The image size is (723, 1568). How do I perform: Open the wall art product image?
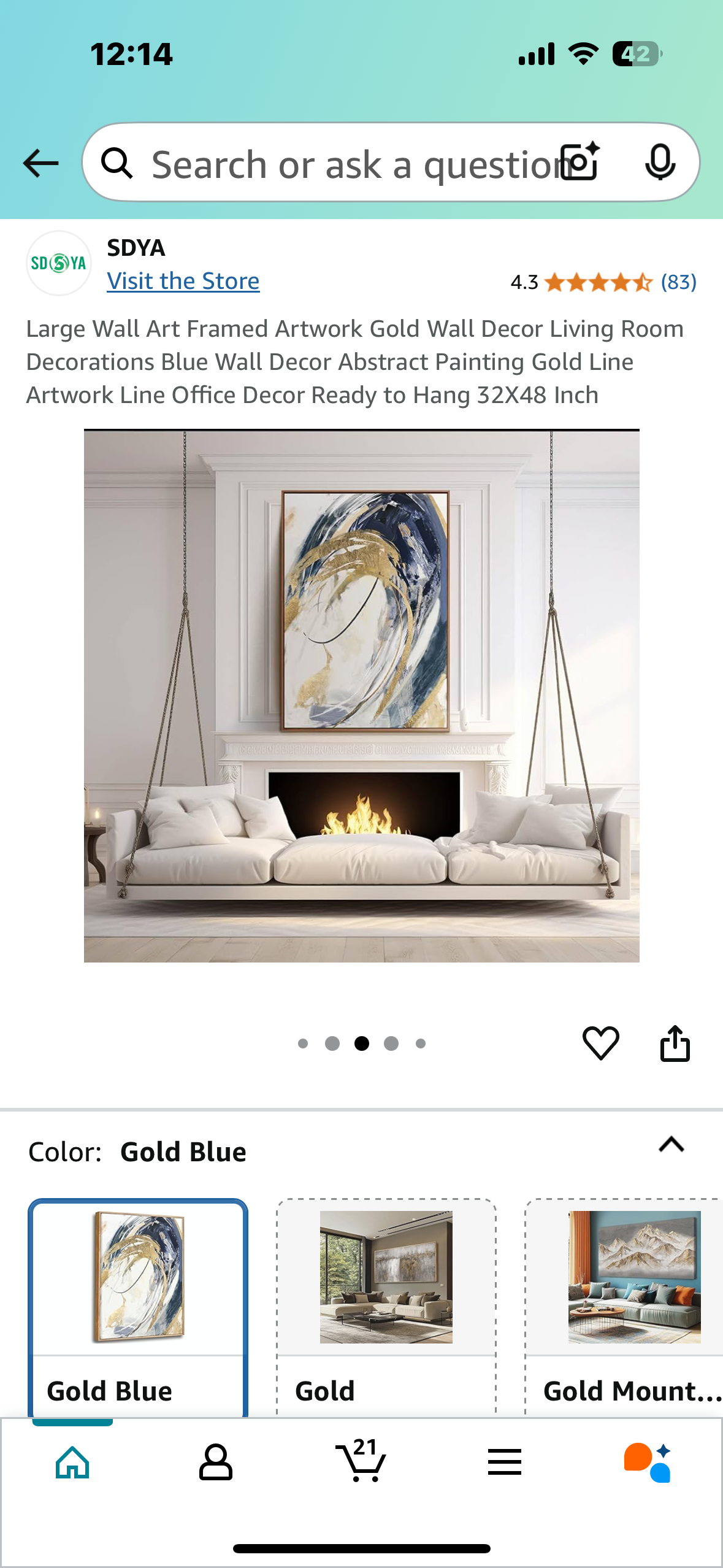361,696
